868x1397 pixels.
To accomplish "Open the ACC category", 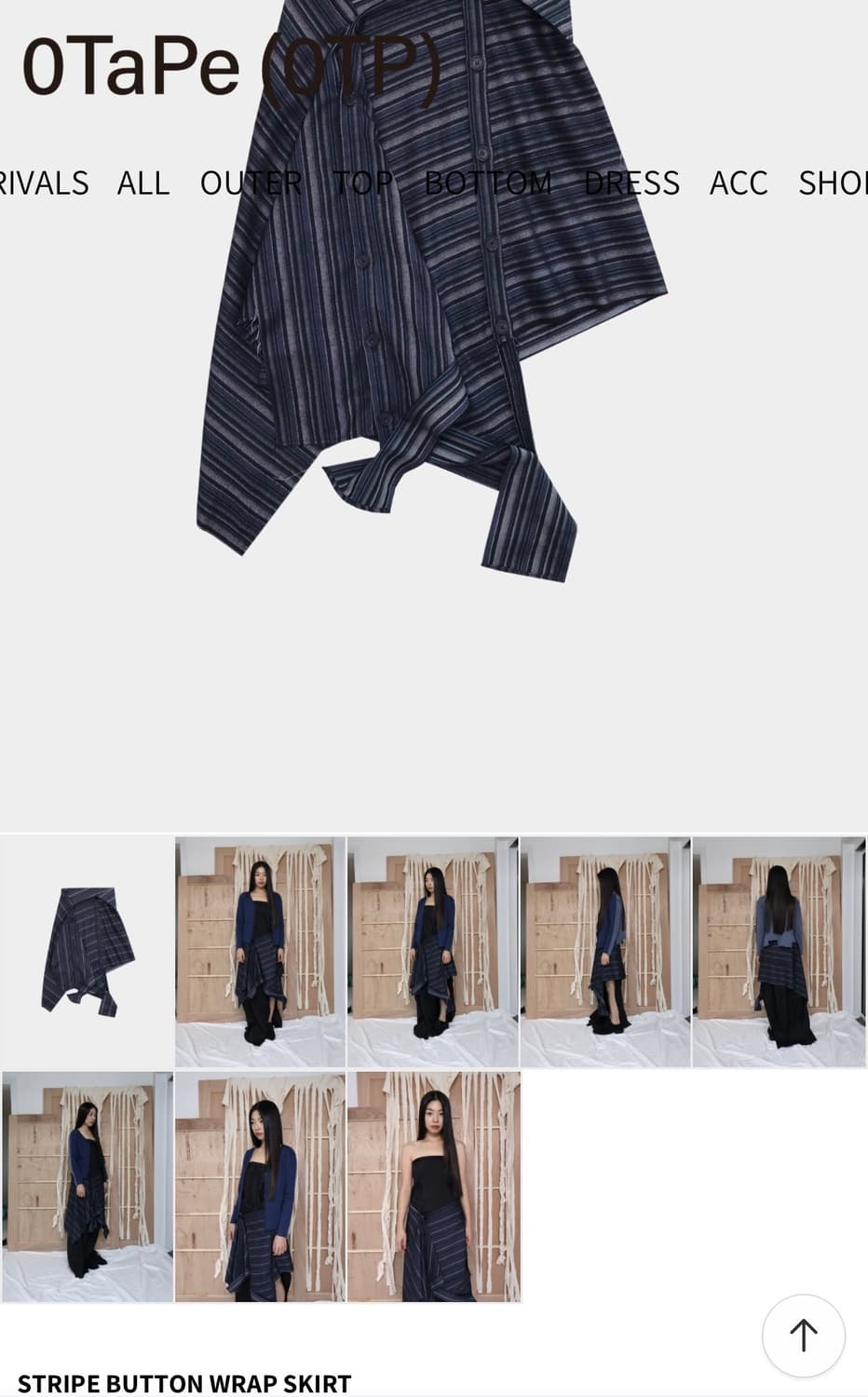I will point(739,183).
